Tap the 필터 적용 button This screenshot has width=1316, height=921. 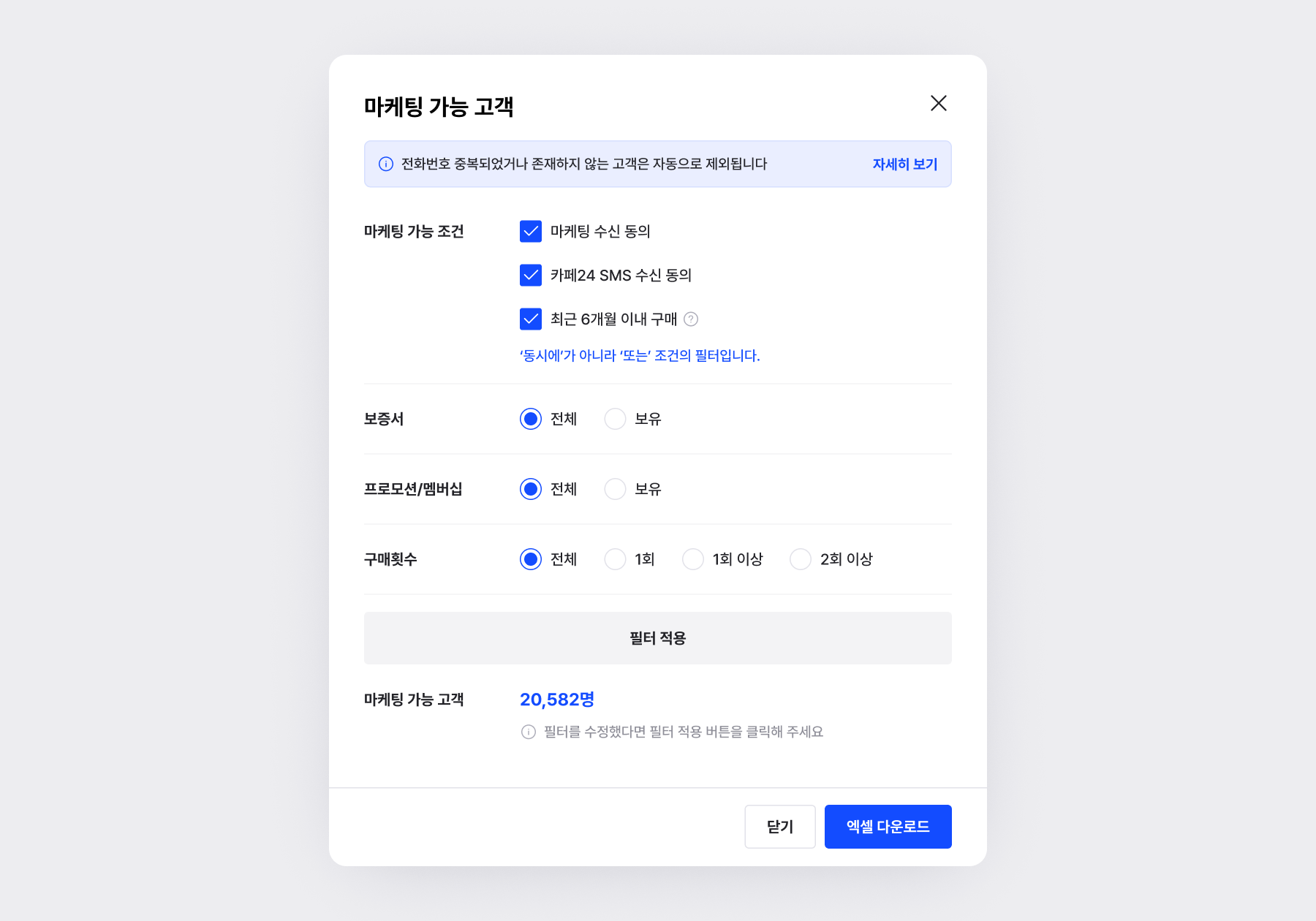[x=657, y=638]
